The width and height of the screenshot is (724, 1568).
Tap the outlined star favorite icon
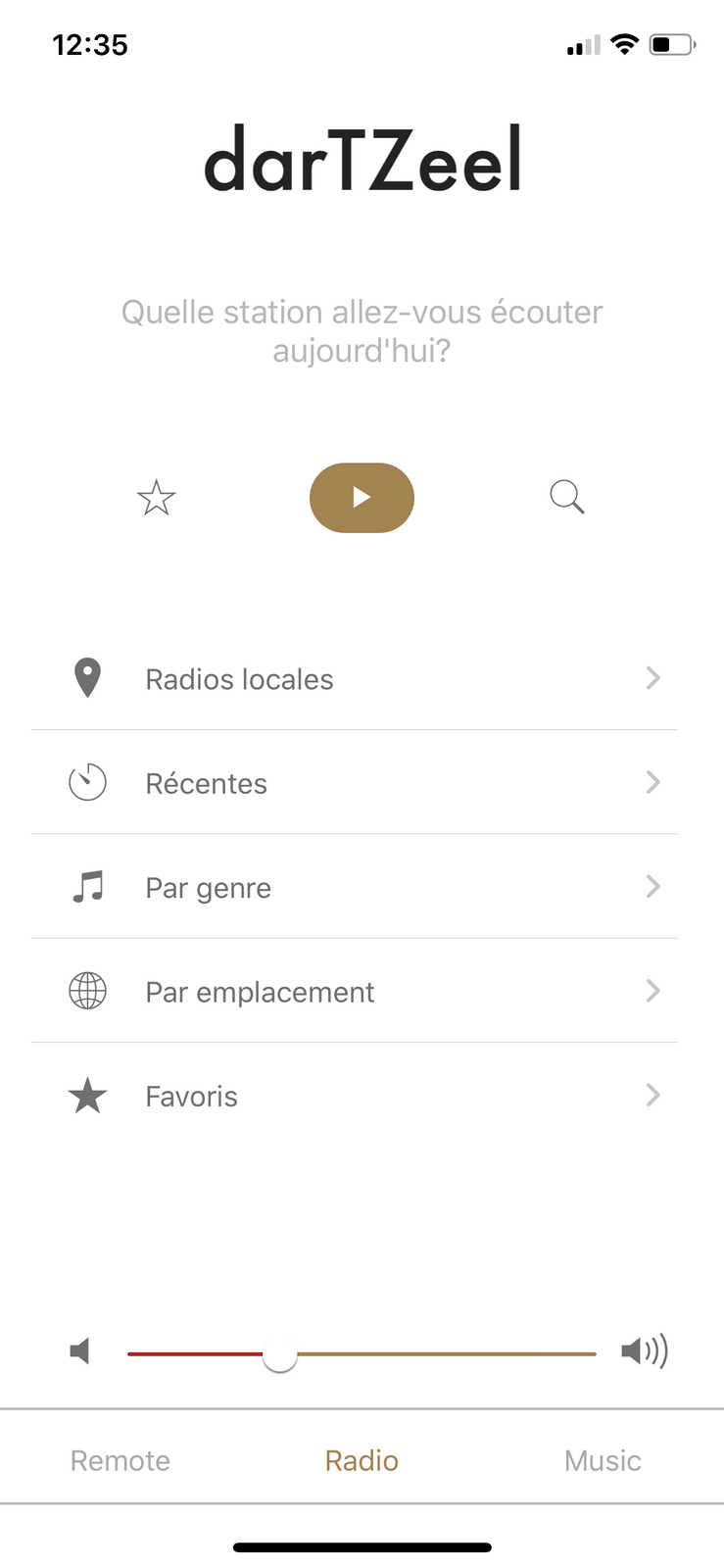click(157, 498)
